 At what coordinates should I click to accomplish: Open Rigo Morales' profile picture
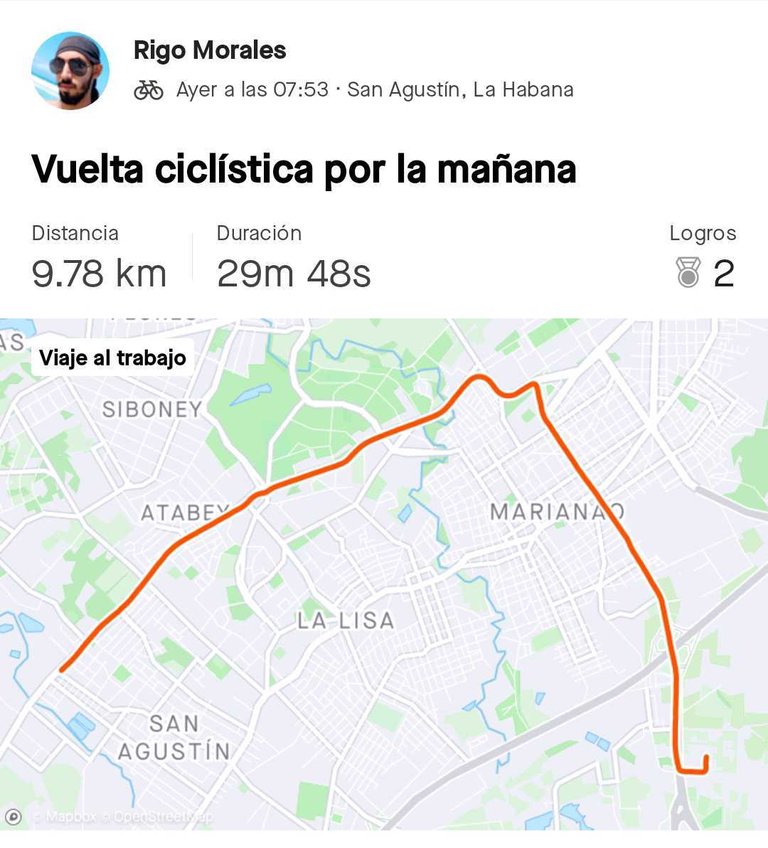[x=71, y=69]
